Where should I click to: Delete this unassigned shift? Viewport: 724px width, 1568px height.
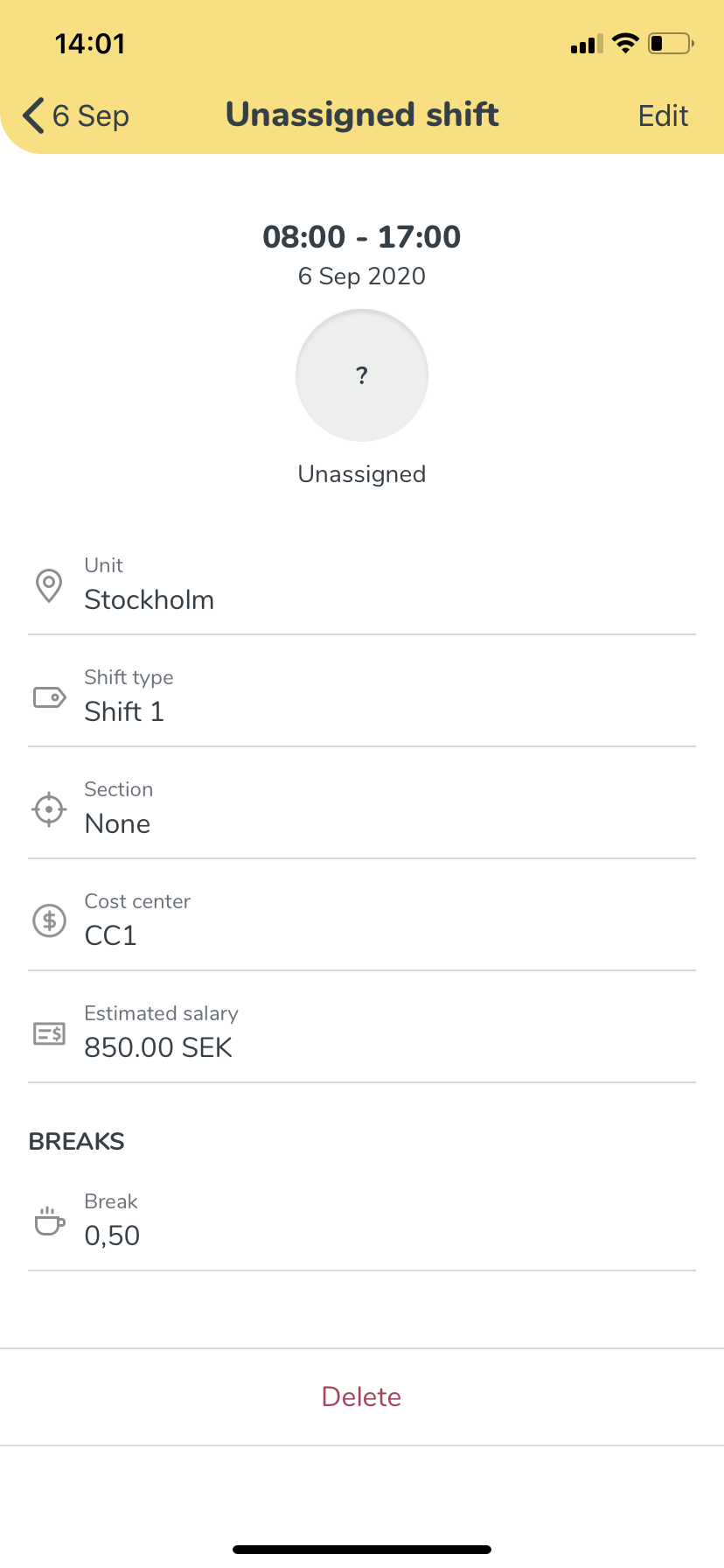361,1396
